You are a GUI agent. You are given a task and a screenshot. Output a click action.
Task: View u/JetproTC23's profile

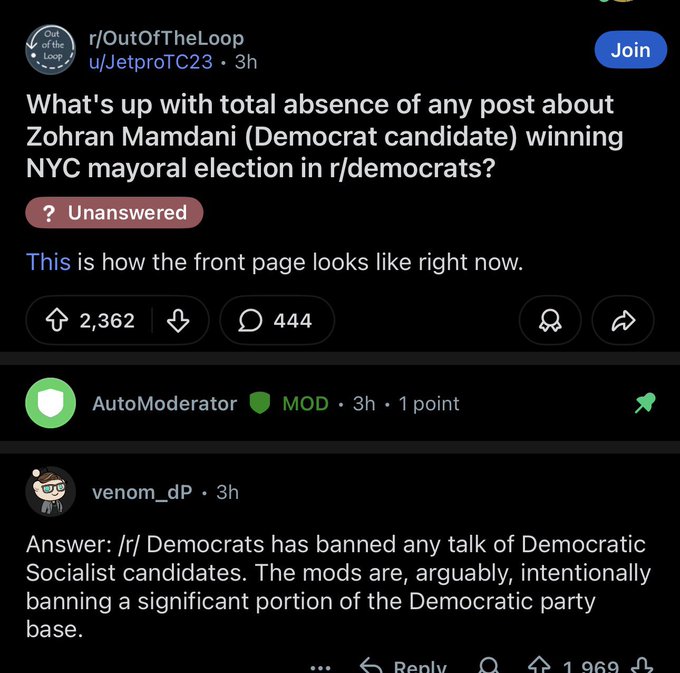coord(152,61)
